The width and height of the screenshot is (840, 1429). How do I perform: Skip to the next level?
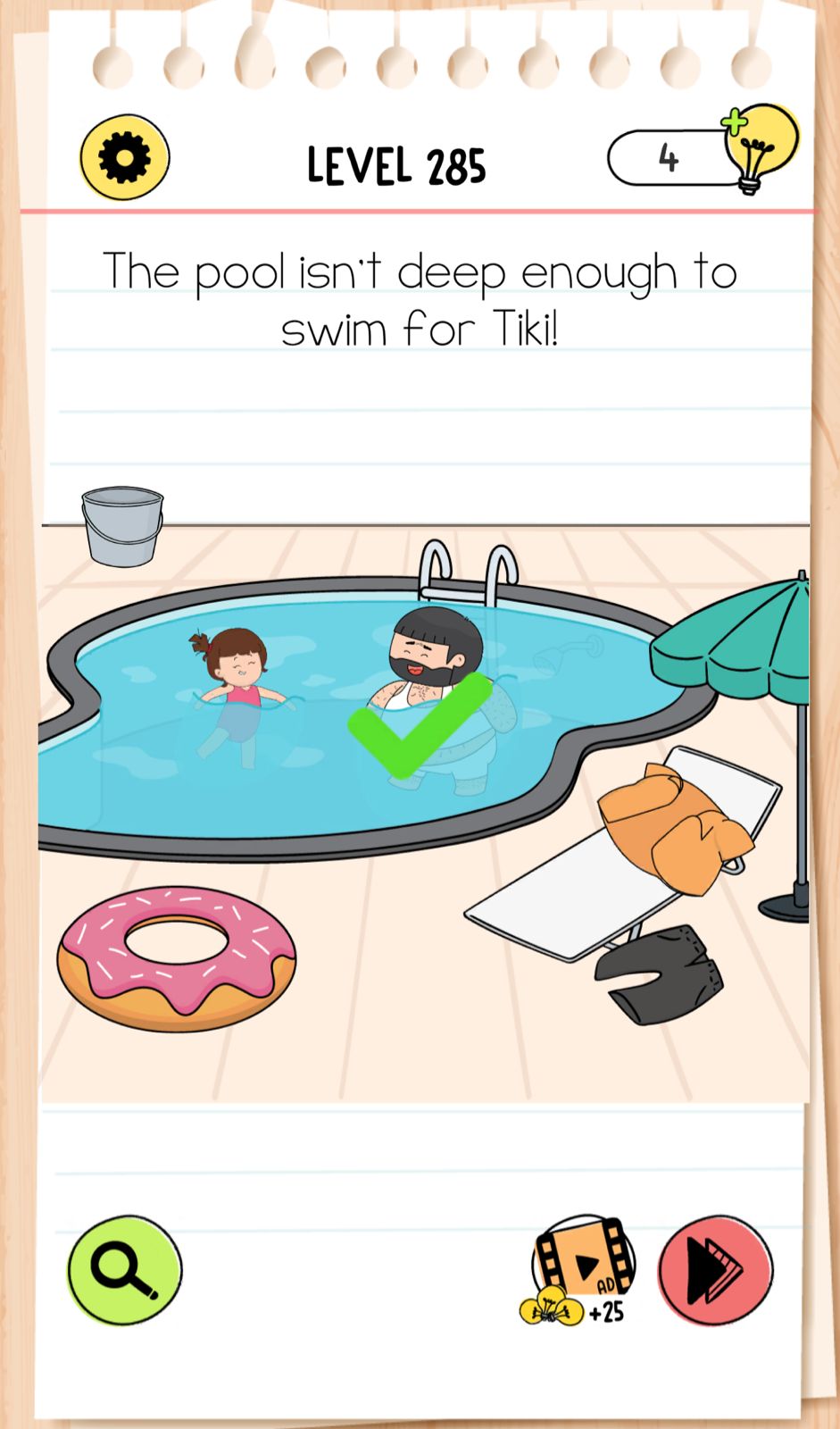click(x=715, y=1269)
